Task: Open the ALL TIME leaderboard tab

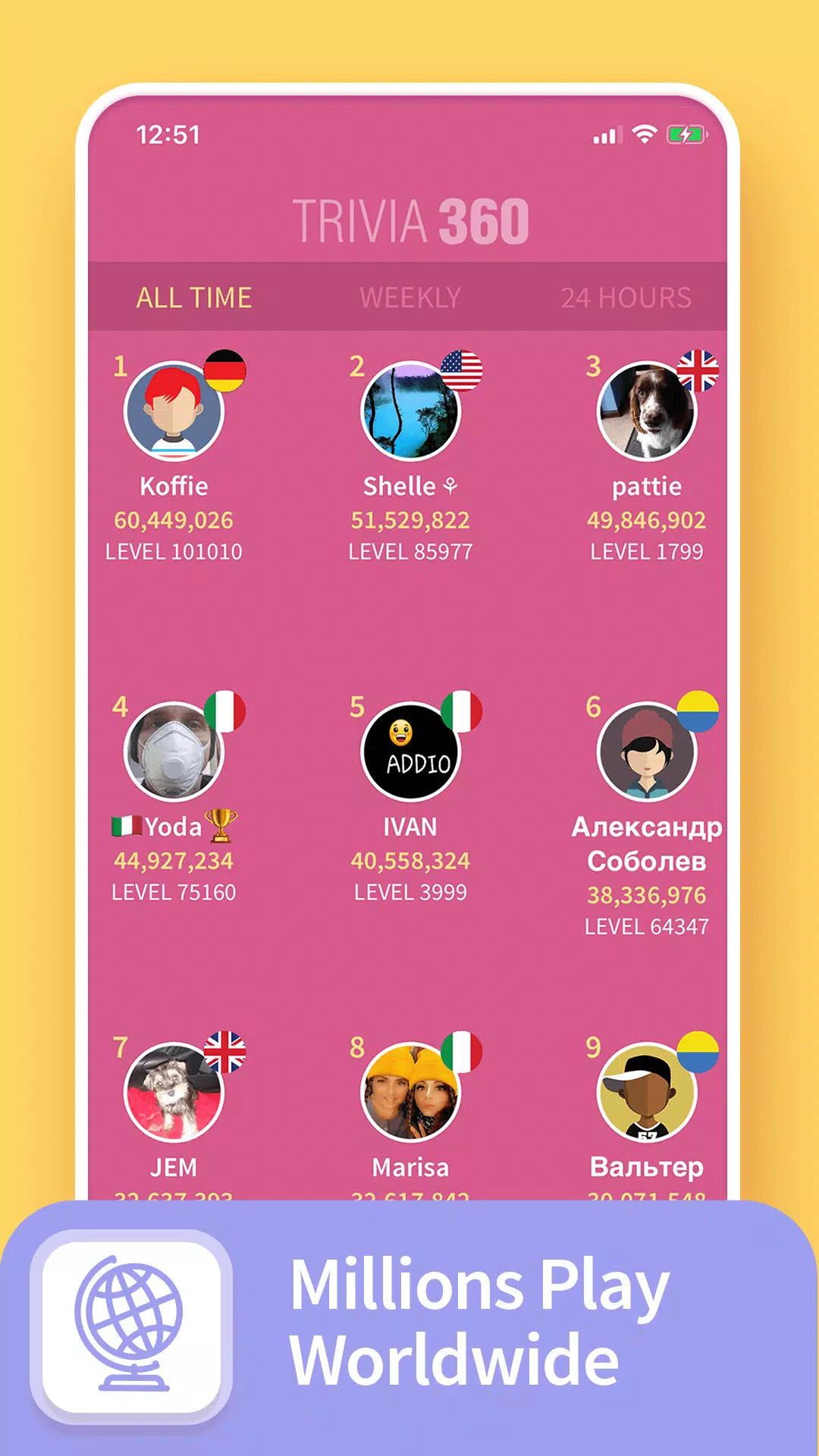Action: [193, 298]
